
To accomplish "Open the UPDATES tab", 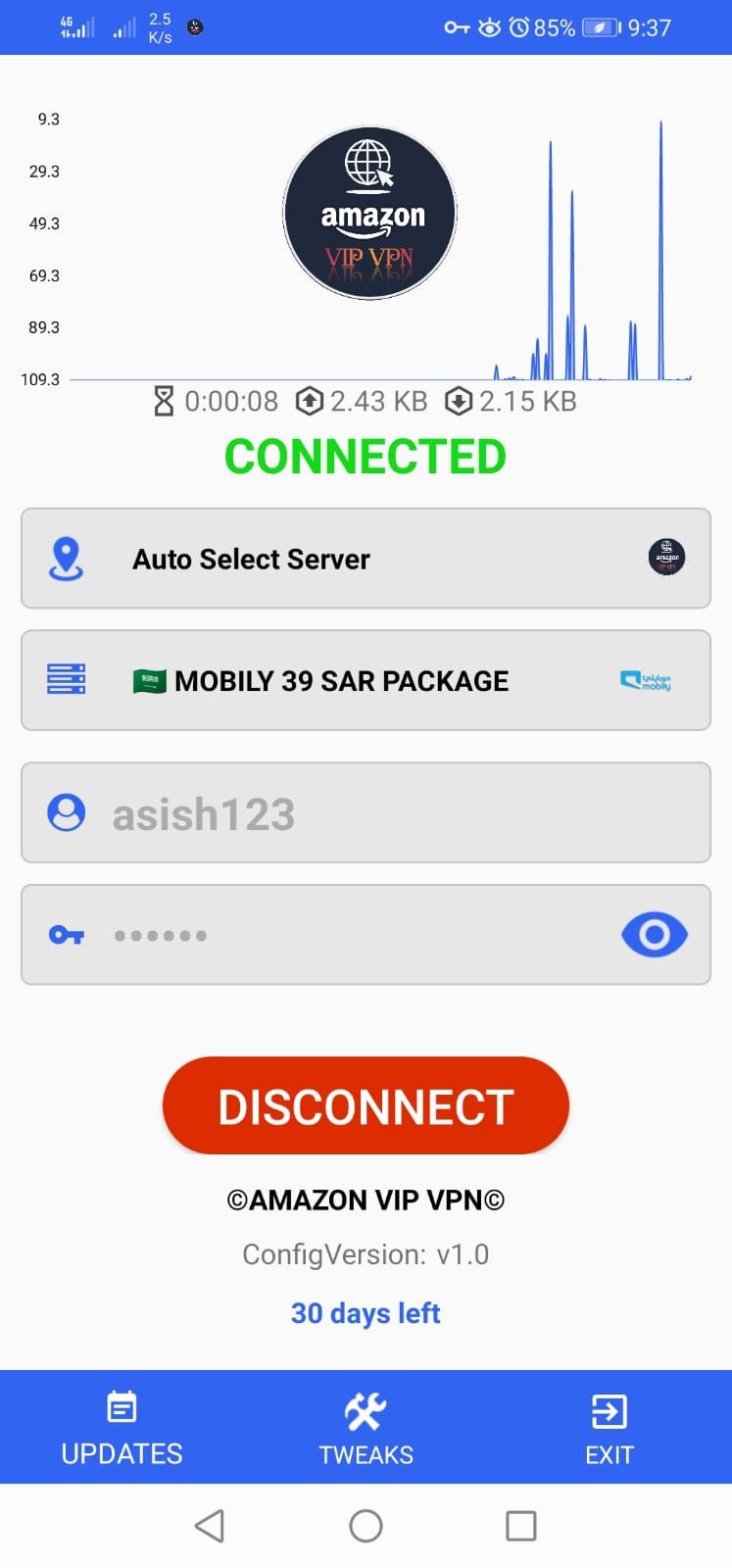I will [x=122, y=1428].
